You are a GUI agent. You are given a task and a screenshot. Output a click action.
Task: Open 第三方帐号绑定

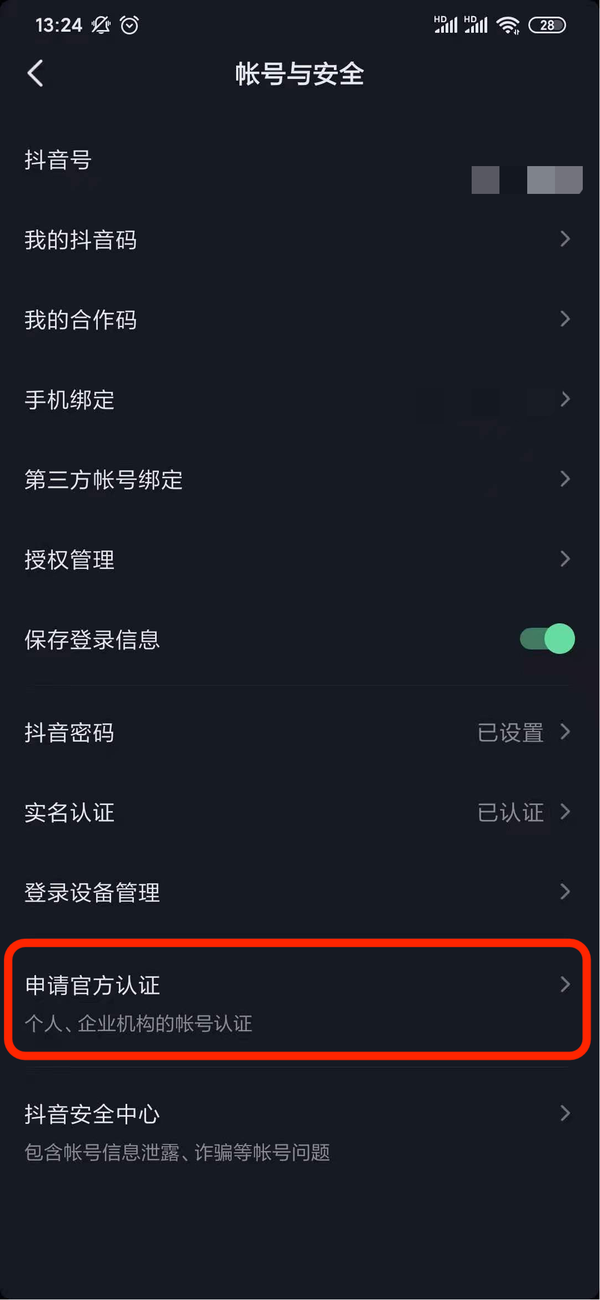tap(298, 480)
